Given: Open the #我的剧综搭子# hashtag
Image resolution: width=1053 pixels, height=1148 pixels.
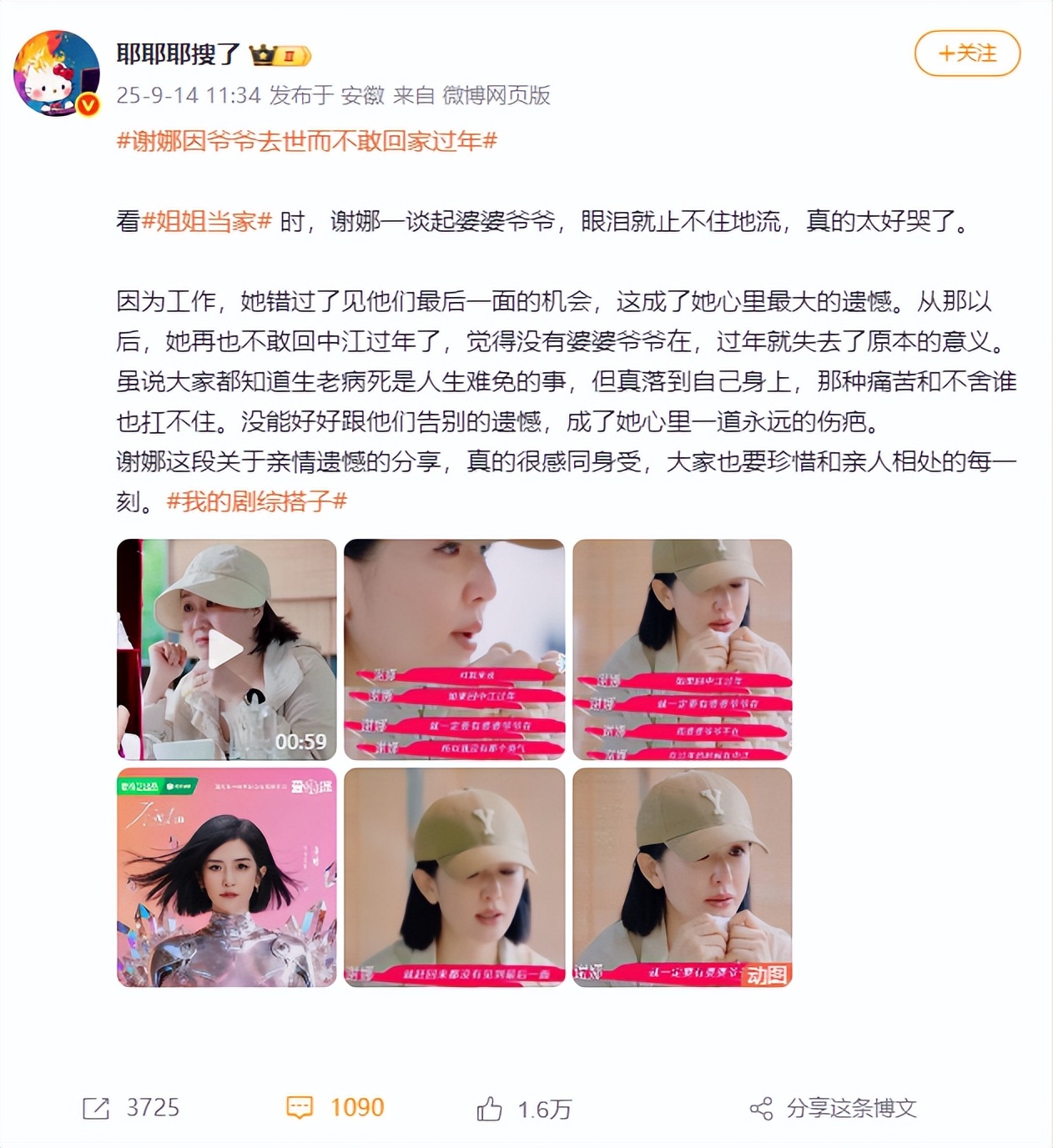Looking at the screenshot, I should [256, 501].
